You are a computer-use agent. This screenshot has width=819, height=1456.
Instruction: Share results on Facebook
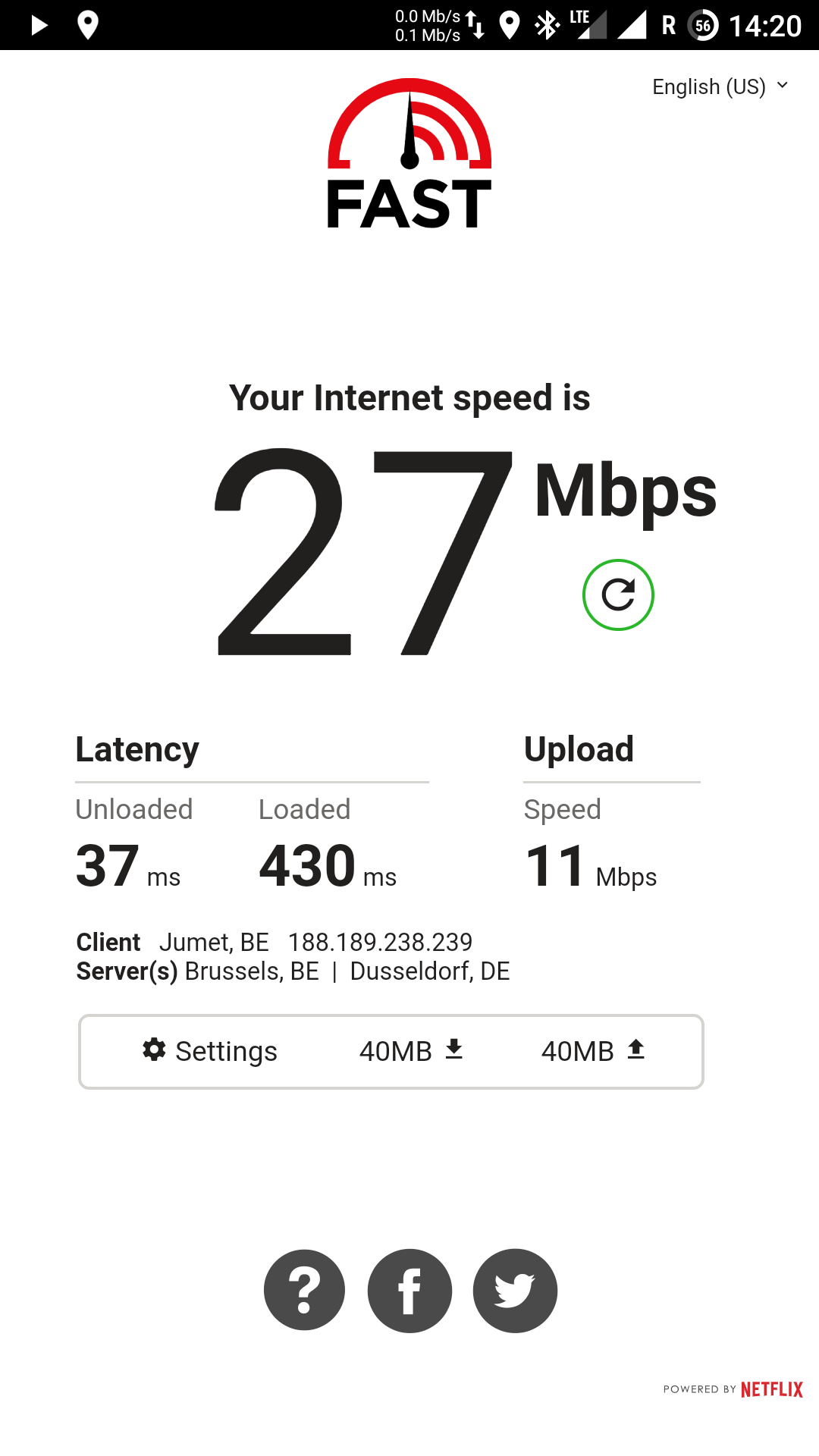coord(409,1290)
